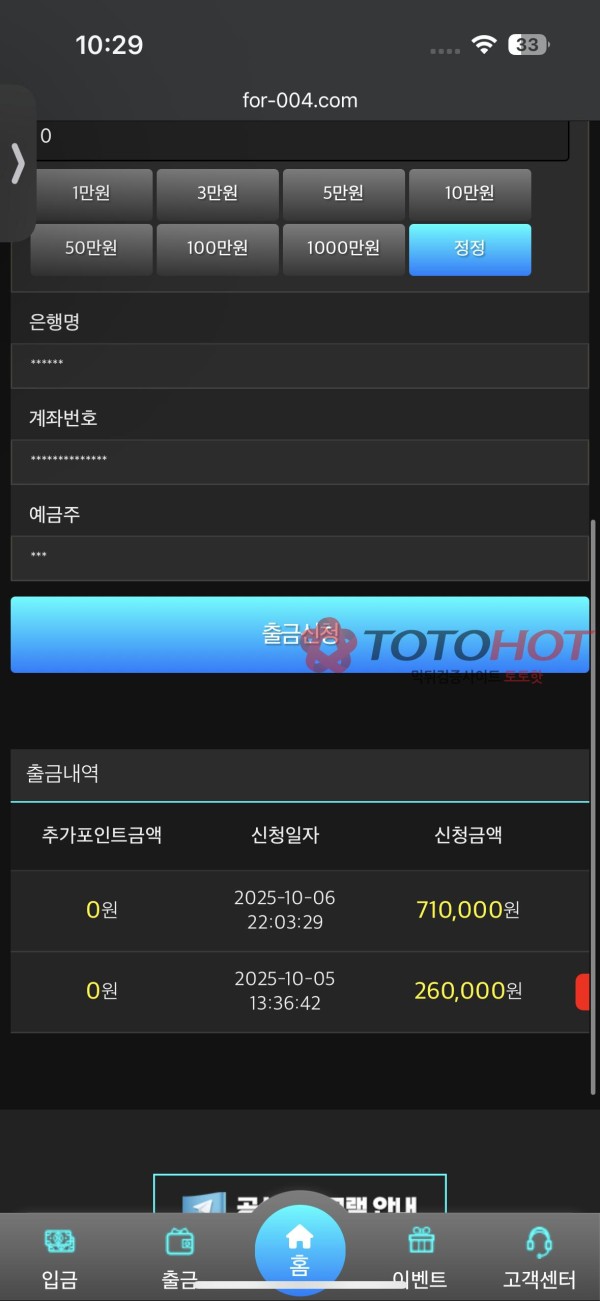
Task: Focus the 계좌번호 field
Action: coord(300,461)
